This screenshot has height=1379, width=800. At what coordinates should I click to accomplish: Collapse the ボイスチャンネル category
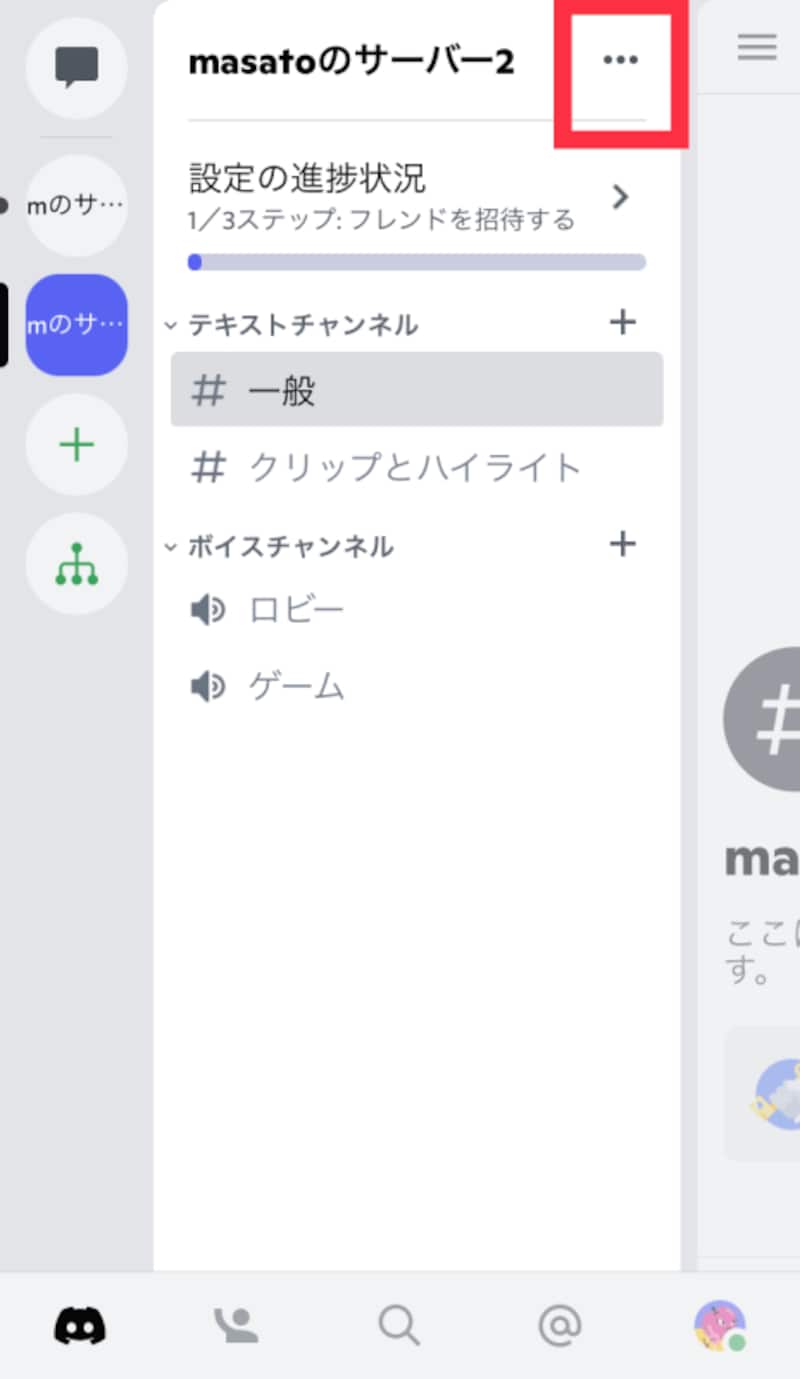click(288, 546)
